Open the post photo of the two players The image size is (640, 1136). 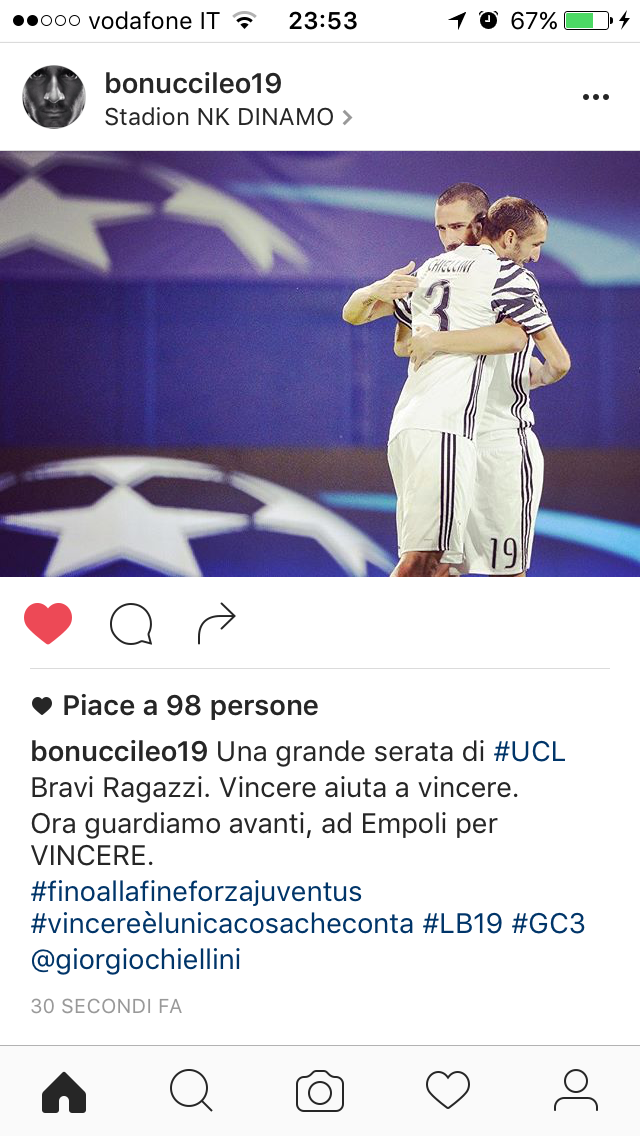pos(320,364)
